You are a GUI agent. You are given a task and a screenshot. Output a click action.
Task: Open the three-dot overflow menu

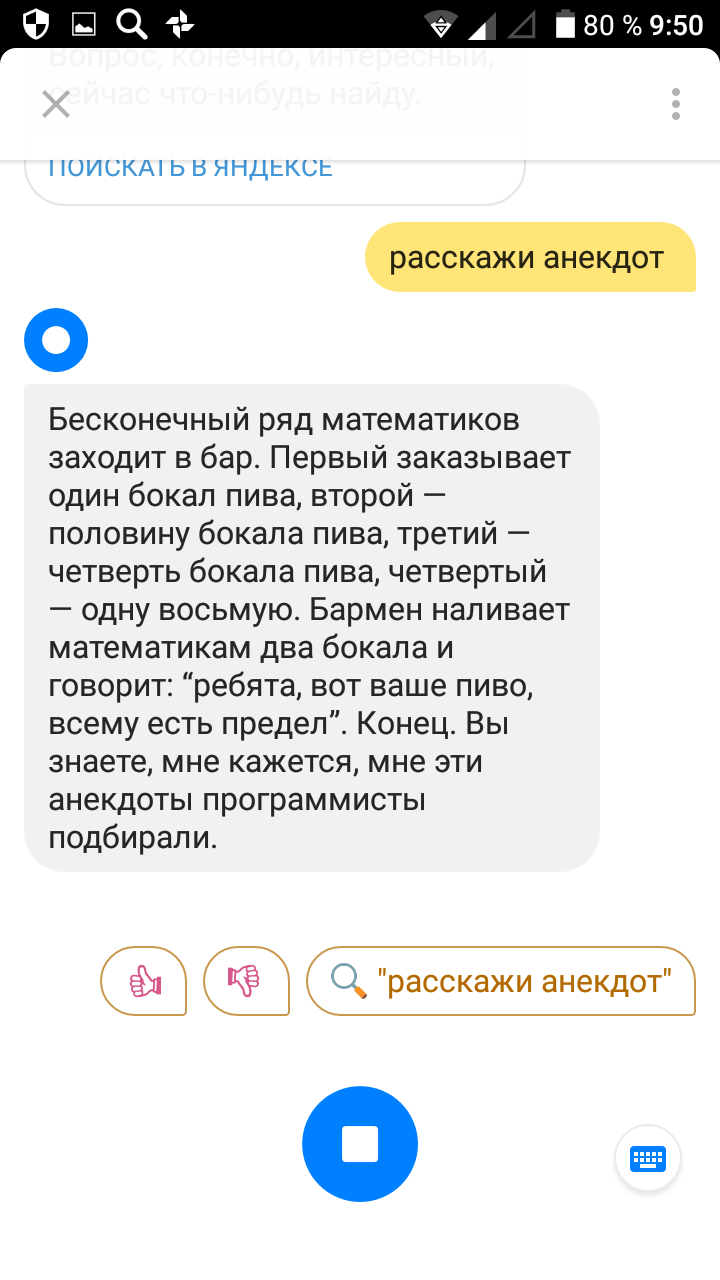[x=676, y=104]
